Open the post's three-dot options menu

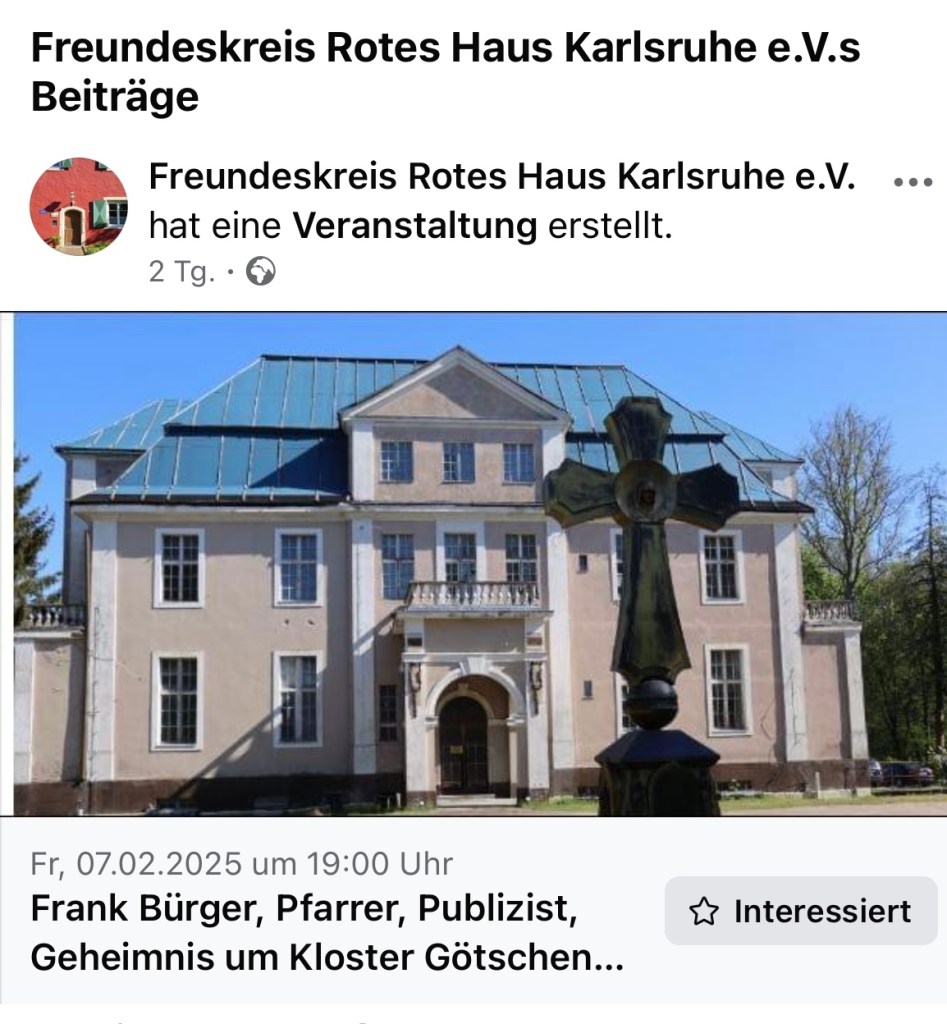click(x=912, y=182)
